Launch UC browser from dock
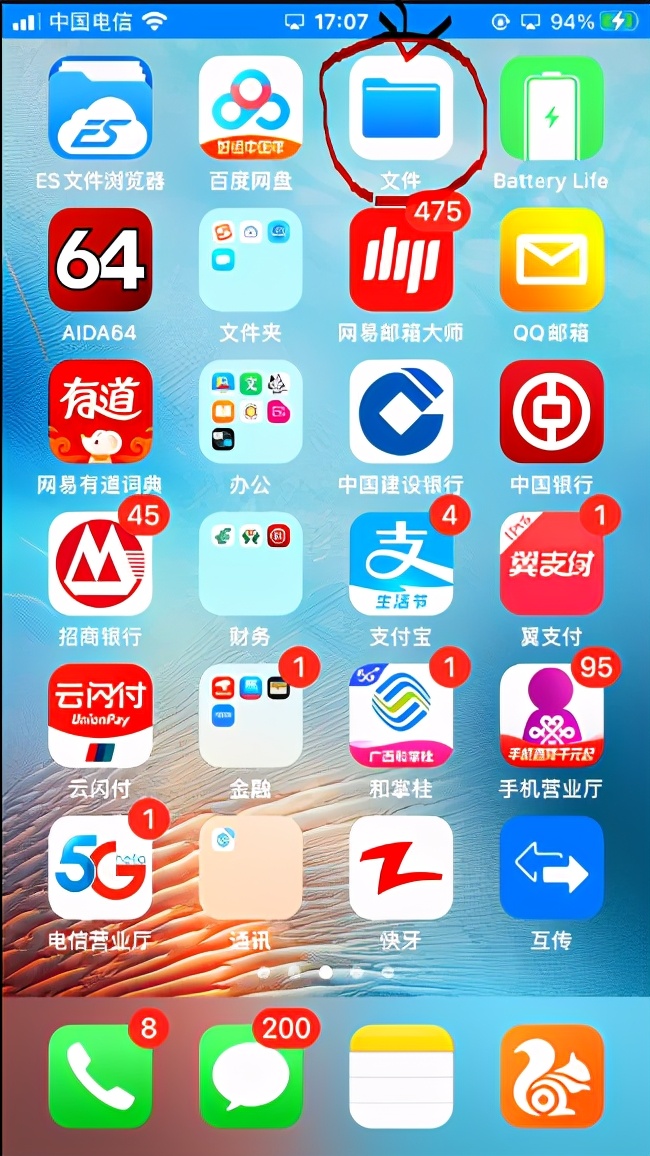Image resolution: width=650 pixels, height=1156 pixels. click(551, 1076)
